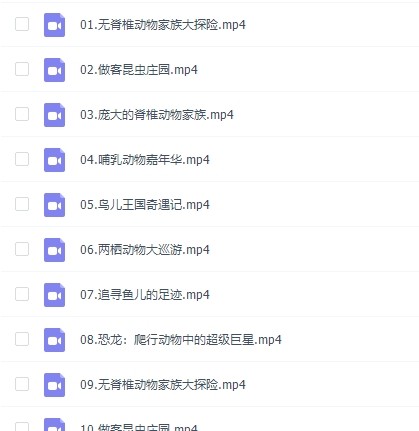Open 06.两栖动物大巡游.mp4
419x431 pixels.
145,250
